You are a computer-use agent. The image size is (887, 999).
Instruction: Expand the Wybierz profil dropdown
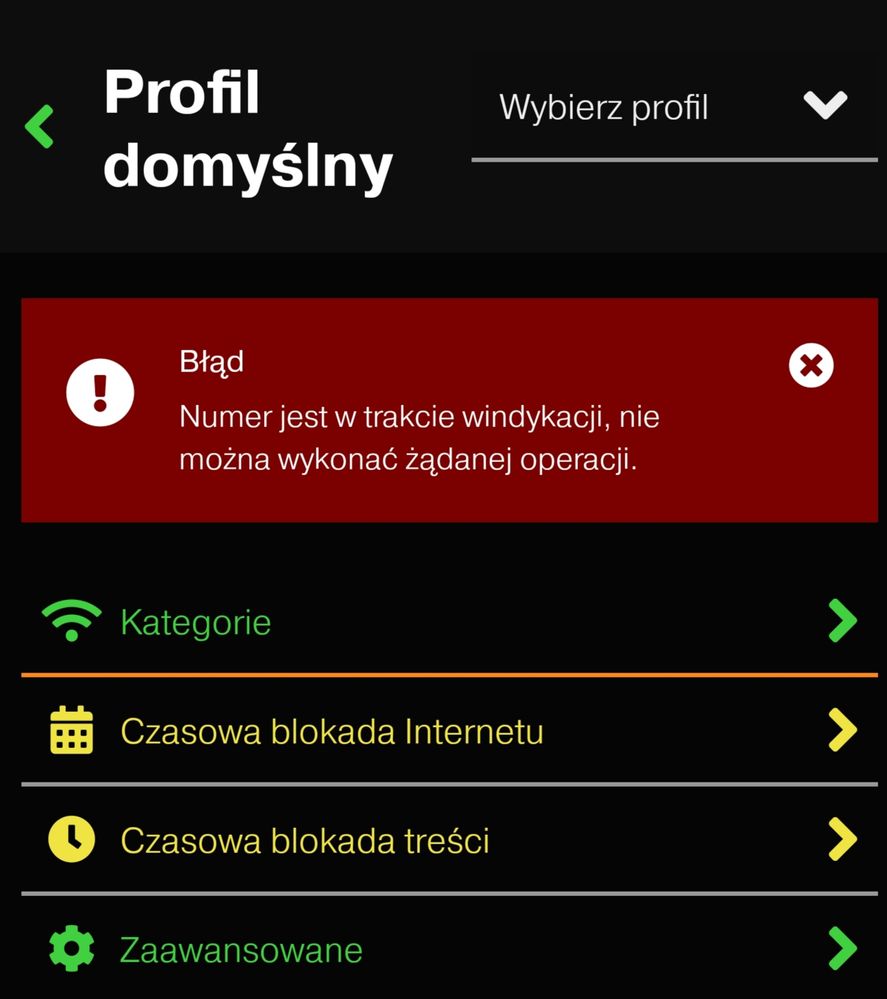click(x=673, y=107)
